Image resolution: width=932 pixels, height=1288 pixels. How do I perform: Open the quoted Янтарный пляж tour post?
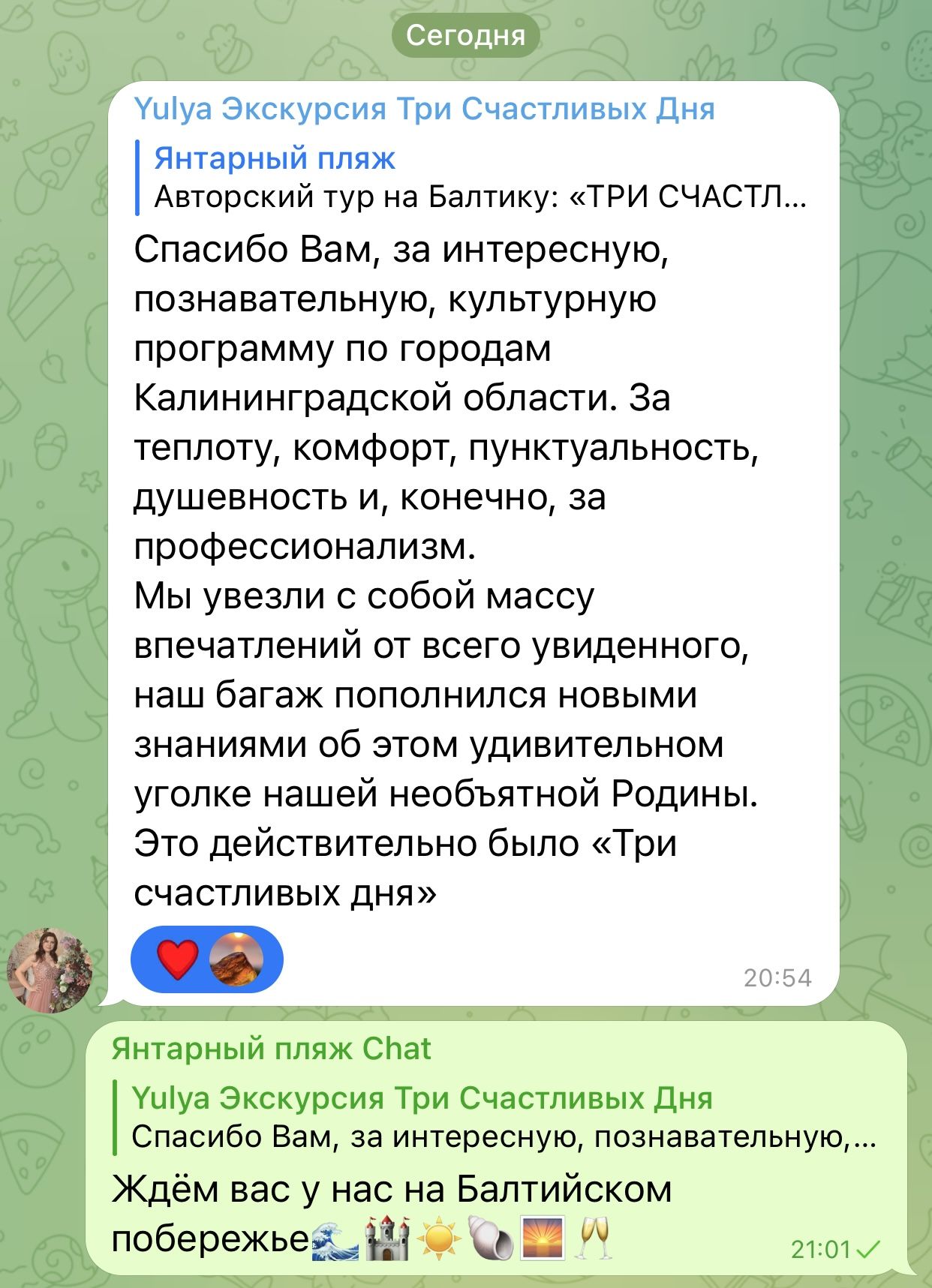(x=473, y=178)
